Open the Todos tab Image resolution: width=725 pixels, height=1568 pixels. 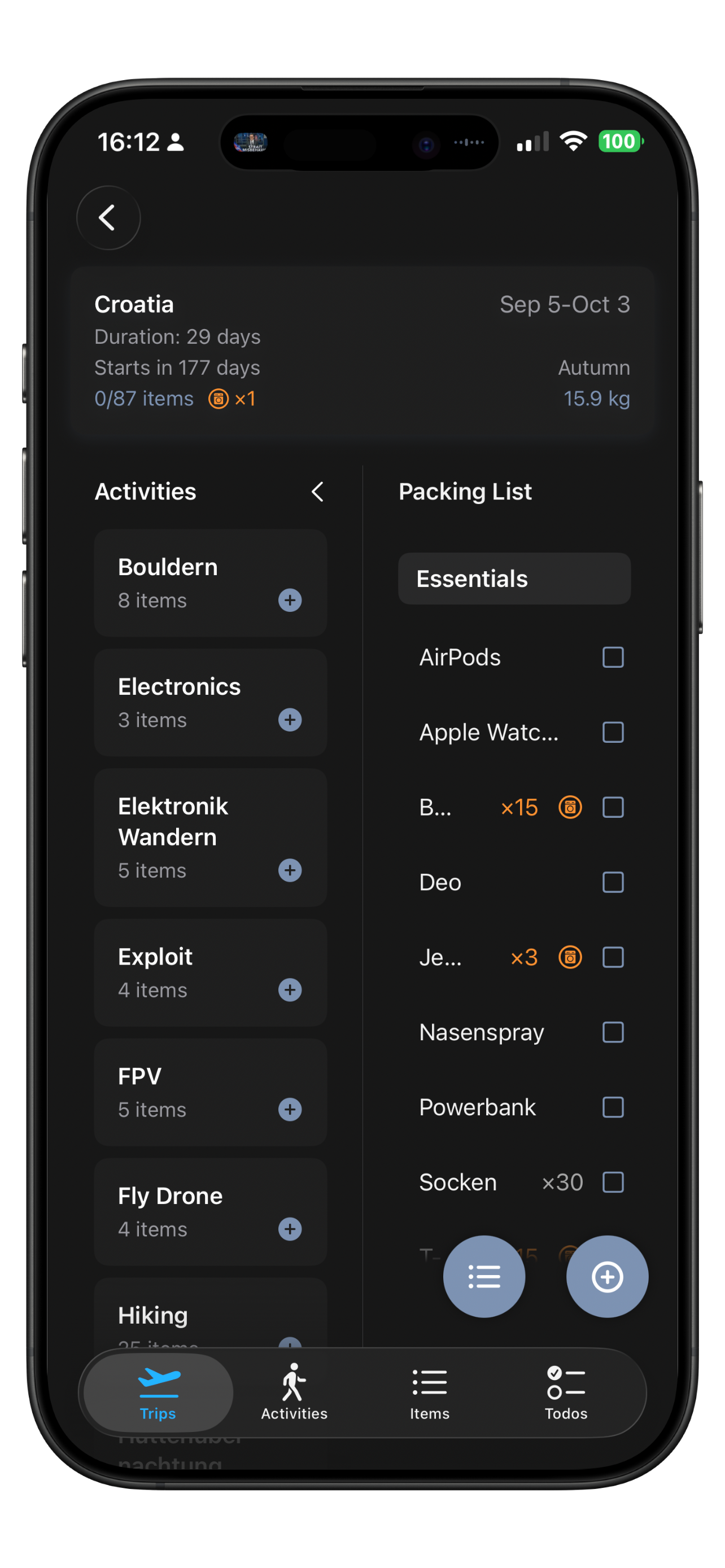tap(566, 1392)
